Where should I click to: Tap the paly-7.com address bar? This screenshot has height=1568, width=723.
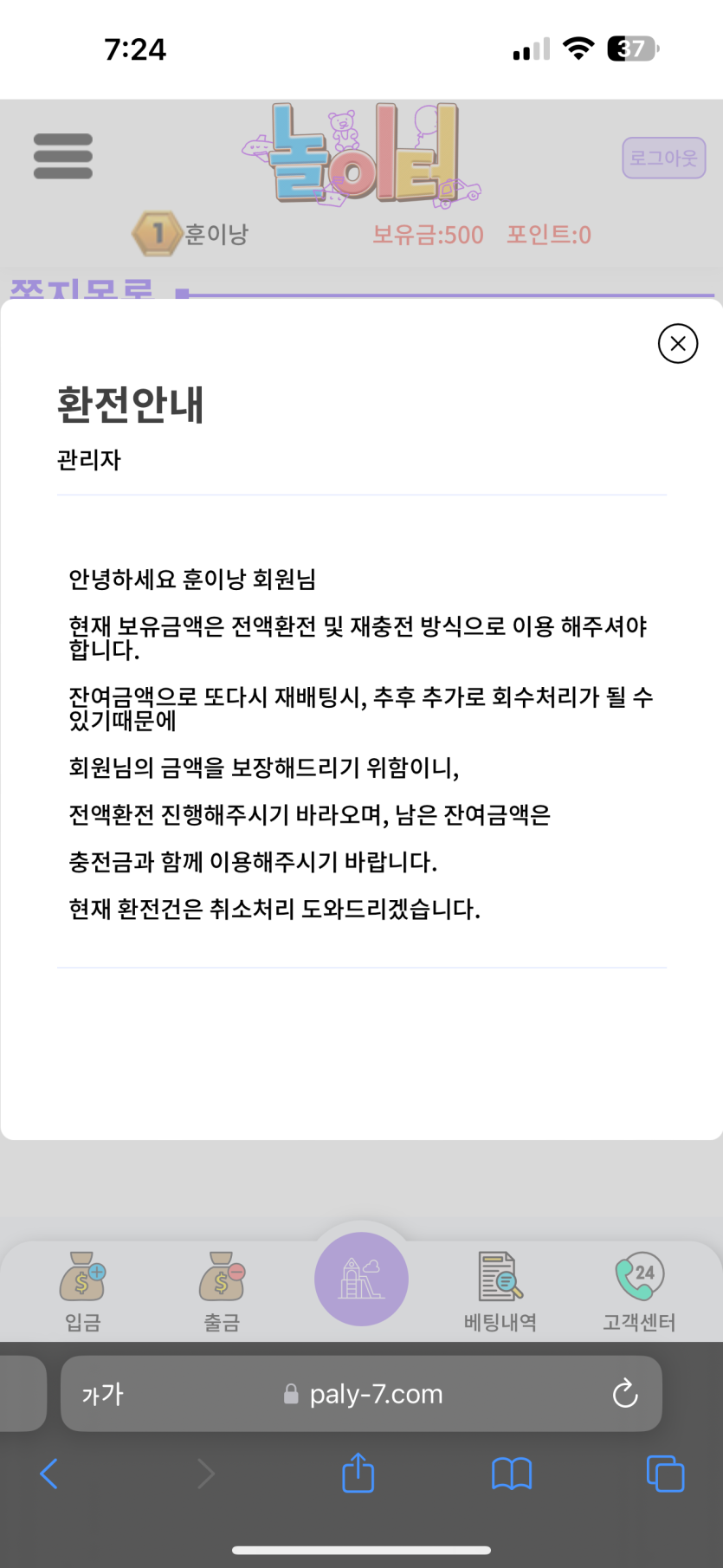point(362,1394)
